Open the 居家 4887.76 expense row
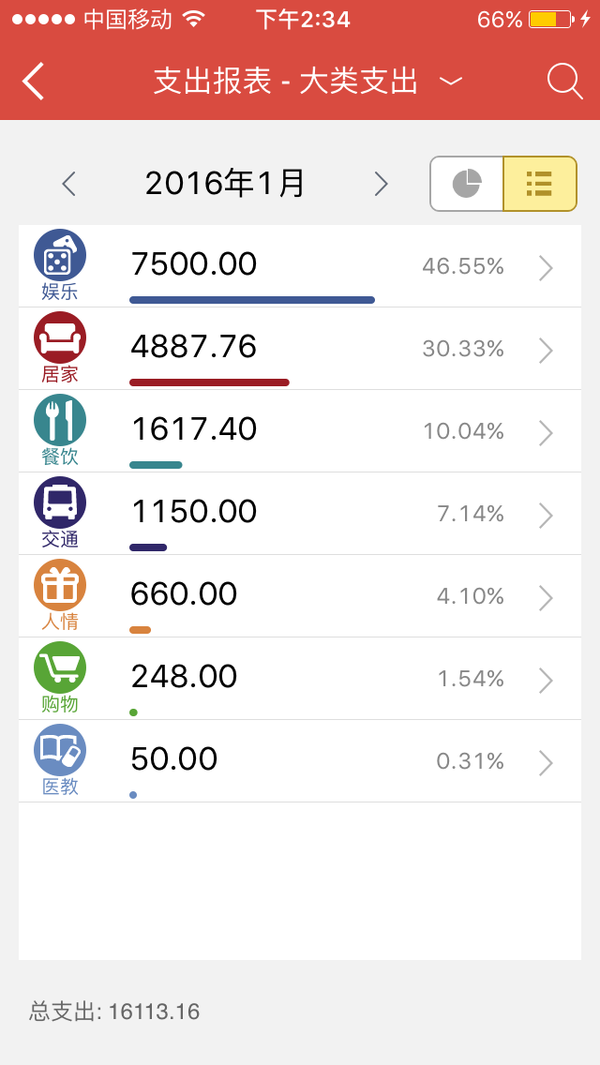 click(300, 349)
